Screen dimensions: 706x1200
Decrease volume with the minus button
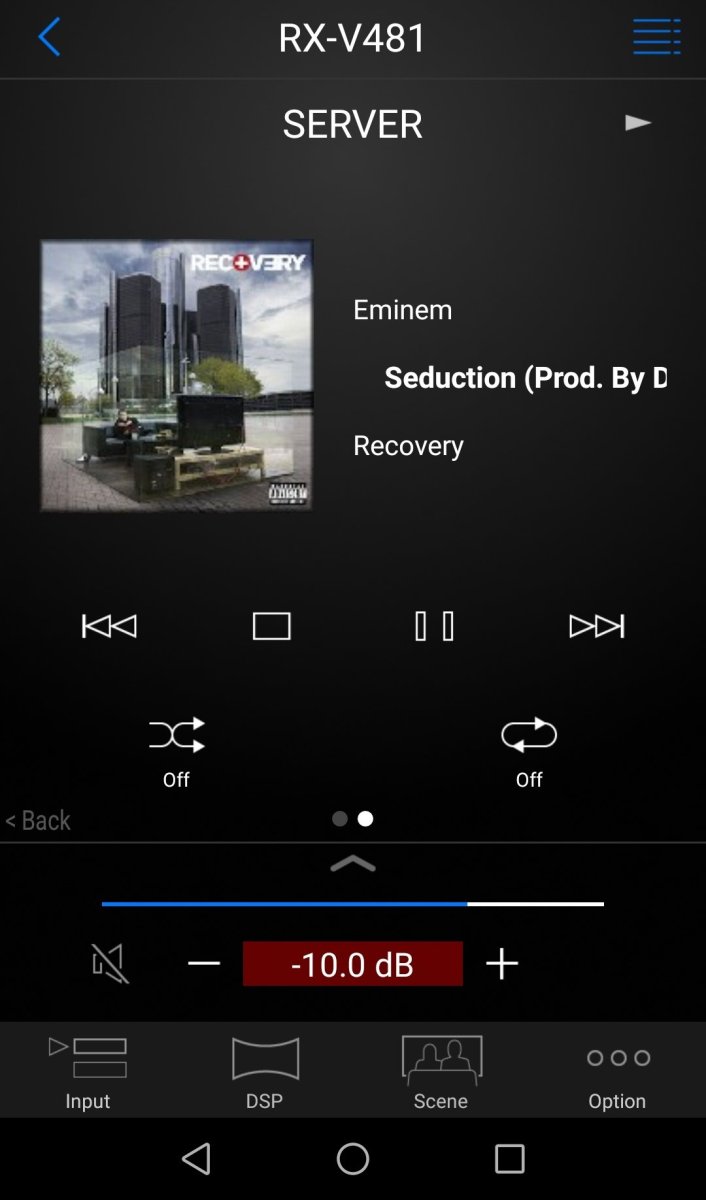tap(204, 964)
